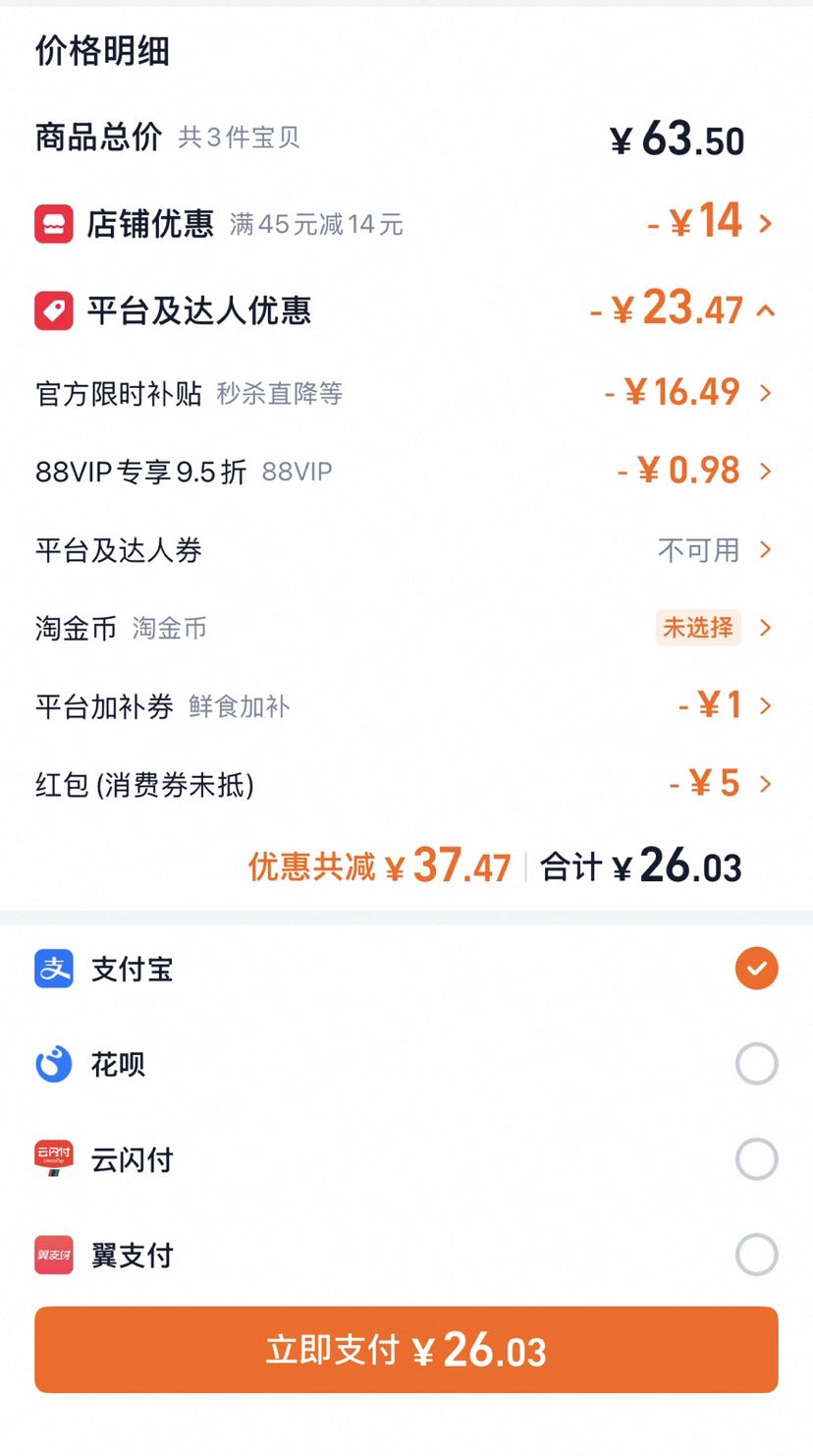Choose 淘金币 deduction option
The height and width of the screenshot is (1456, 813).
tap(406, 628)
